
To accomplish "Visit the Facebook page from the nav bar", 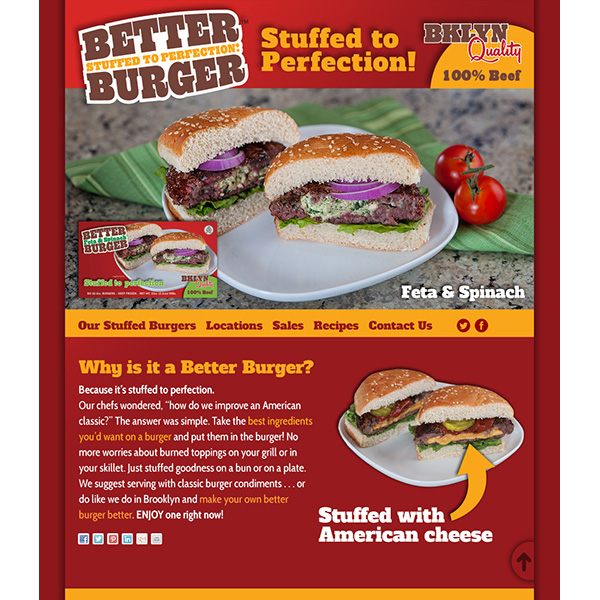I will click(x=481, y=325).
